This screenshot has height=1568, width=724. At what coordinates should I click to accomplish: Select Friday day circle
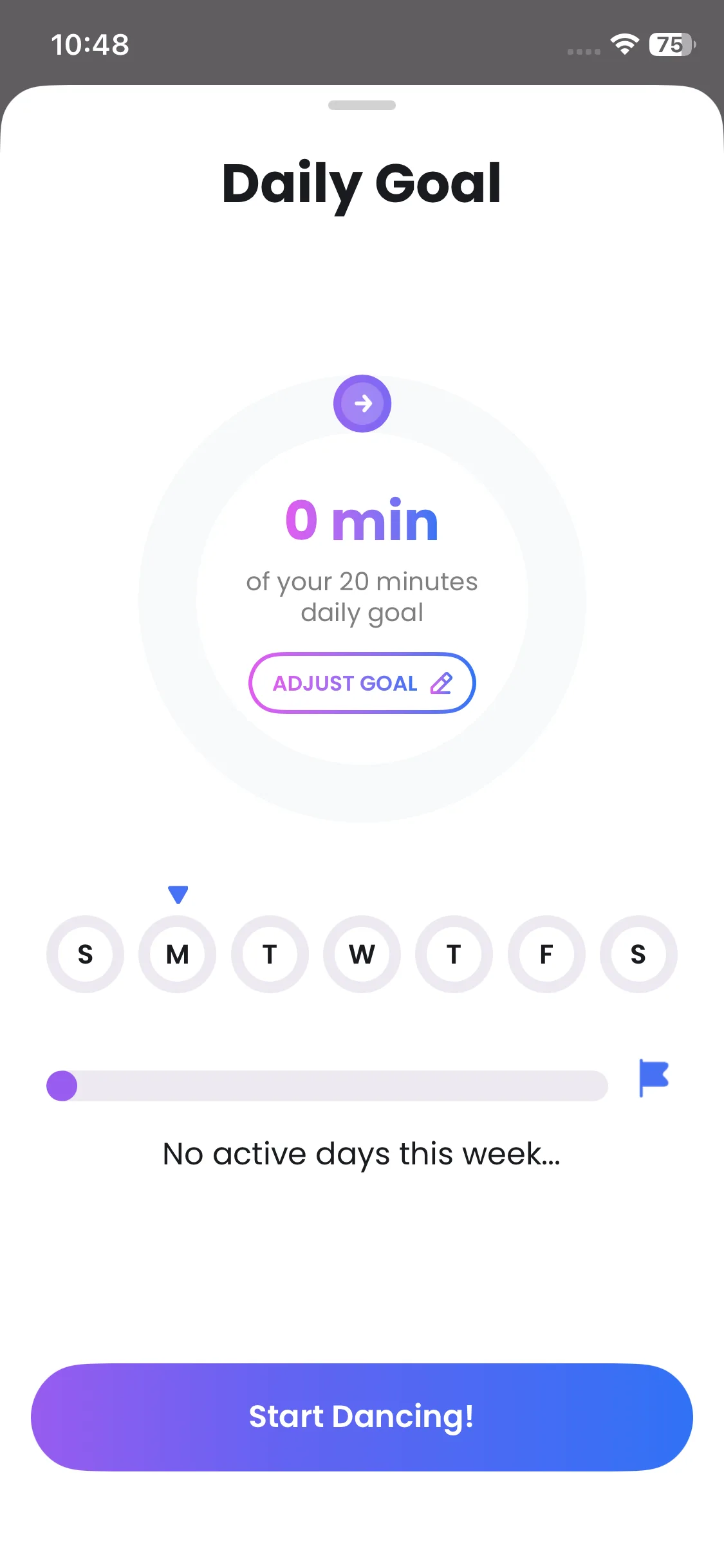pyautogui.click(x=546, y=954)
